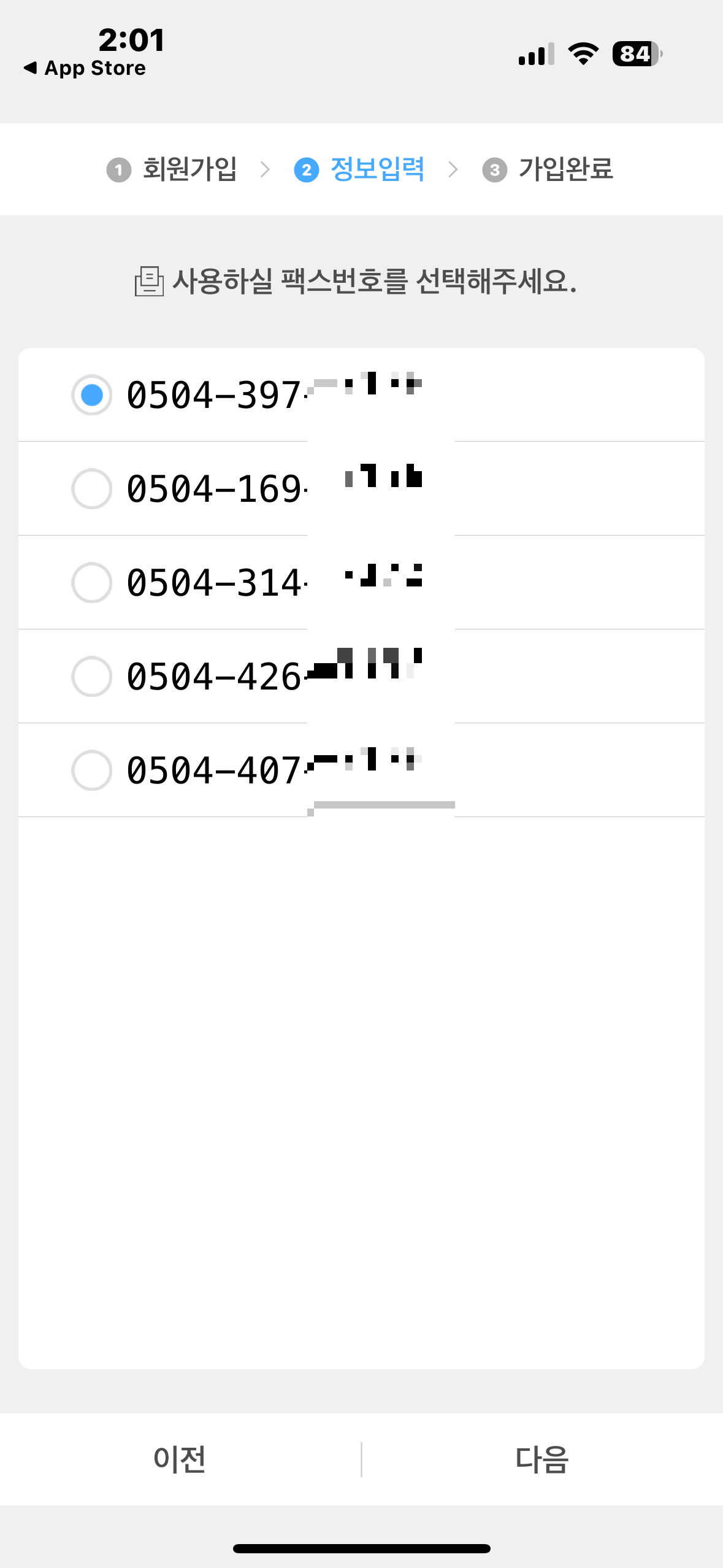The width and height of the screenshot is (723, 1568).
Task: Select the fax number starting 0504-426
Action: click(x=361, y=677)
